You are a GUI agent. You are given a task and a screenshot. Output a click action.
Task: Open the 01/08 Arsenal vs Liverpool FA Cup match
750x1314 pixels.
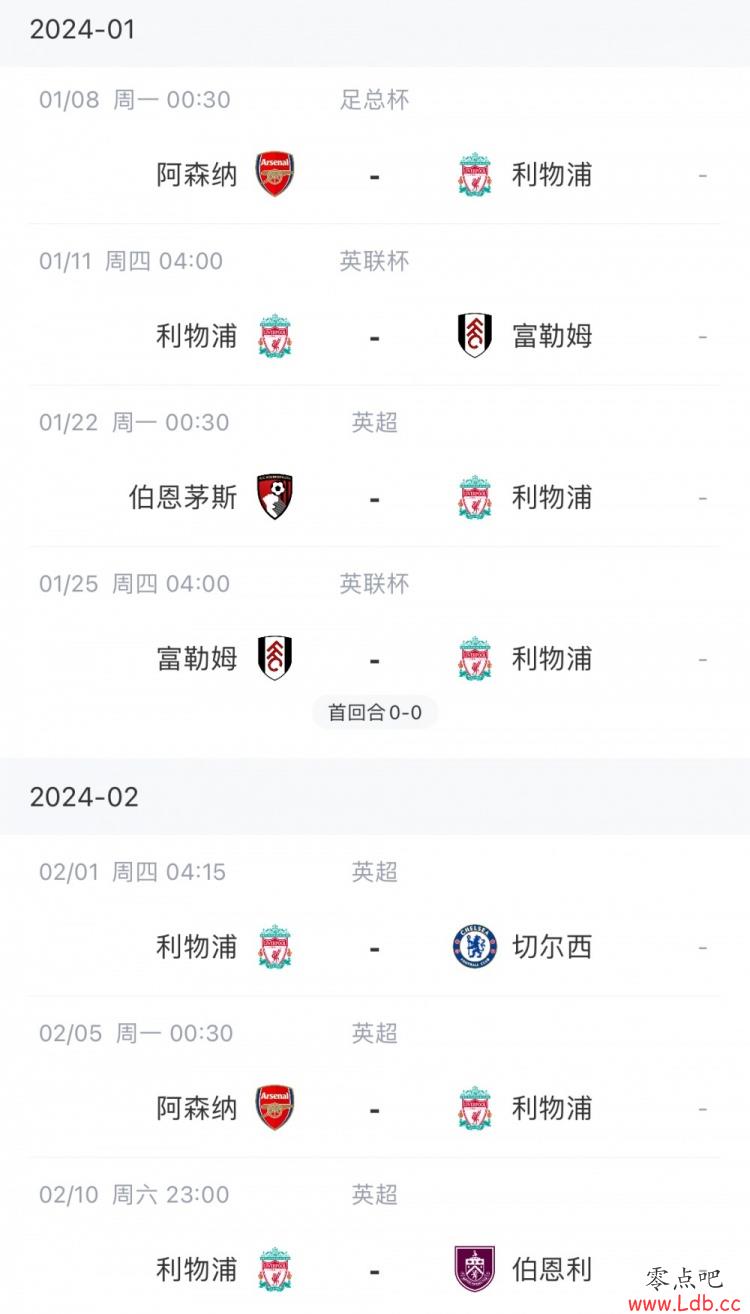pos(375,146)
